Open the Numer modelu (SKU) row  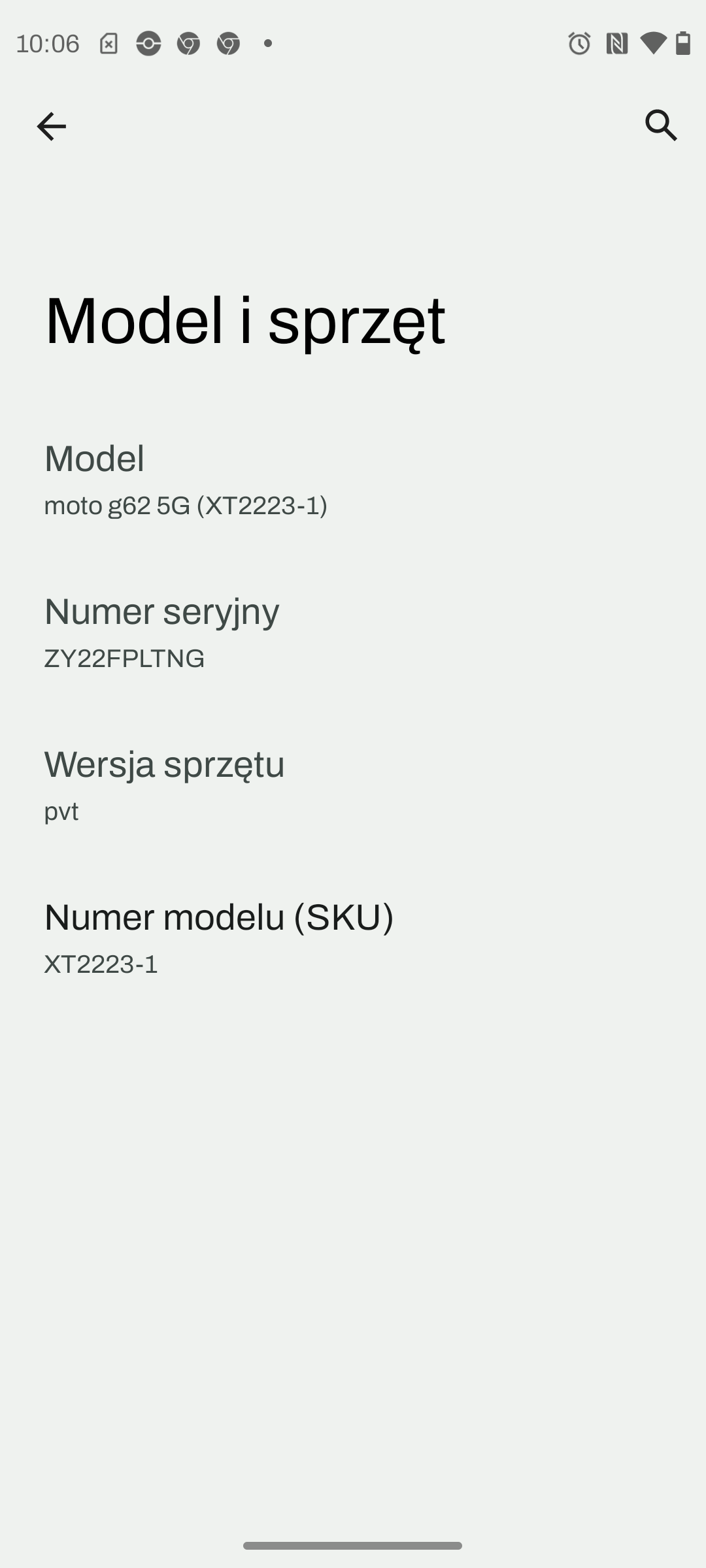tap(353, 938)
